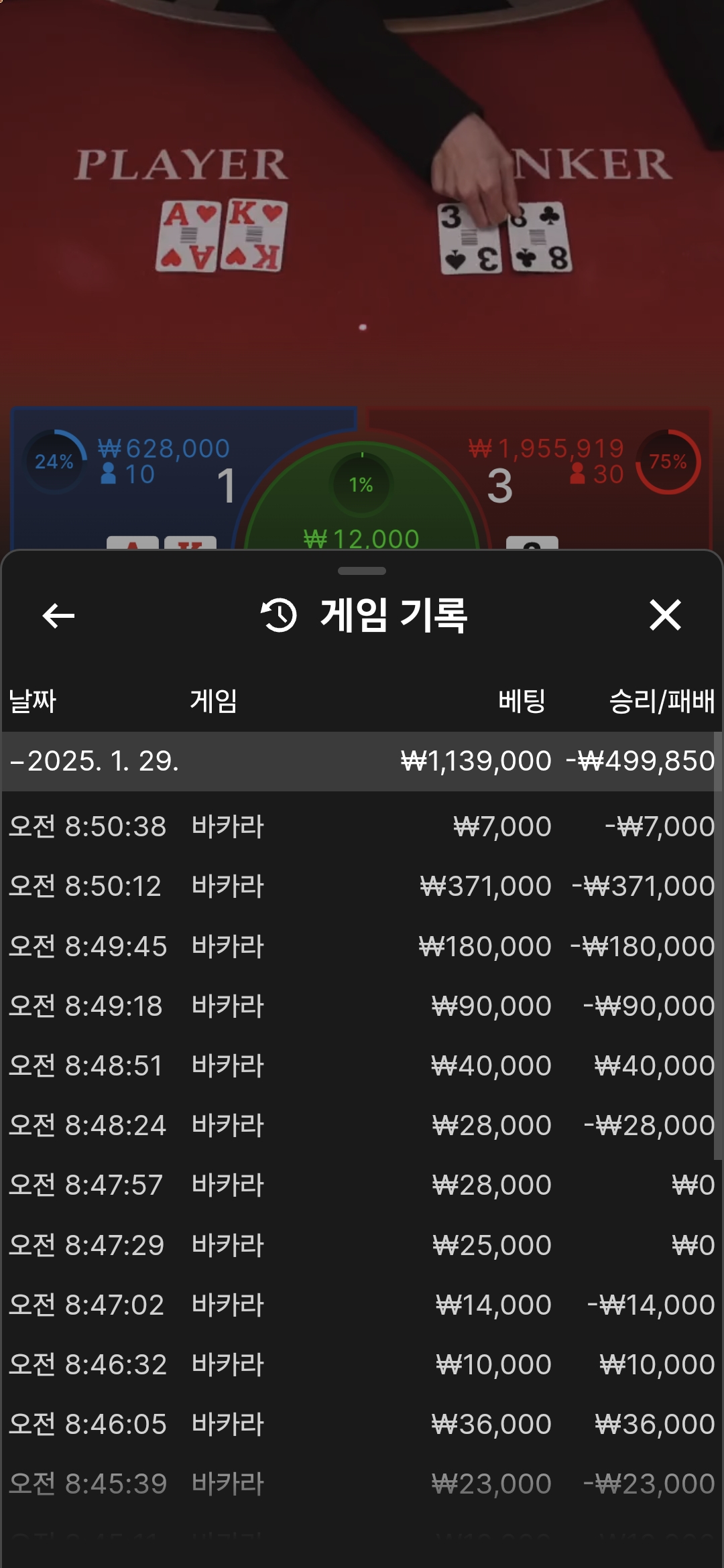This screenshot has width=724, height=1568.
Task: View details of the 8:49:45 round
Action: pos(362,946)
